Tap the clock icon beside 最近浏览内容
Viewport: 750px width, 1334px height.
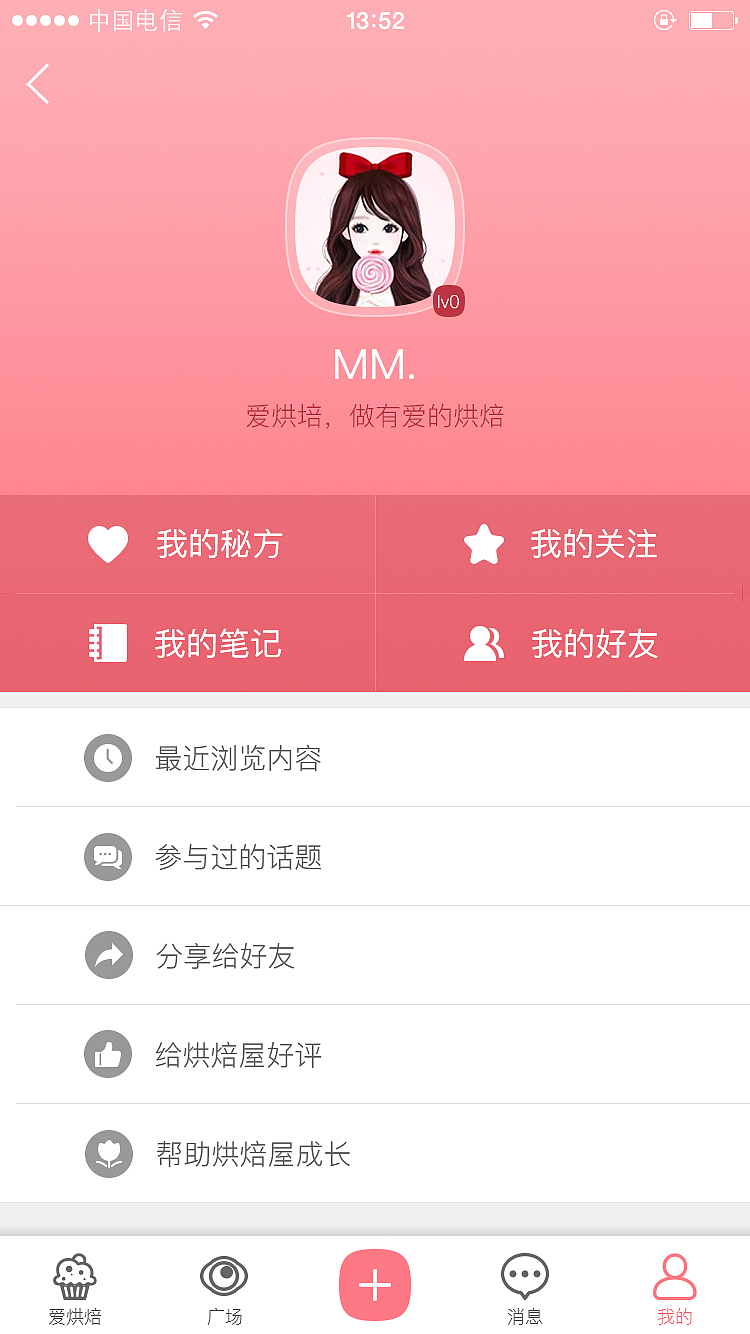[108, 758]
